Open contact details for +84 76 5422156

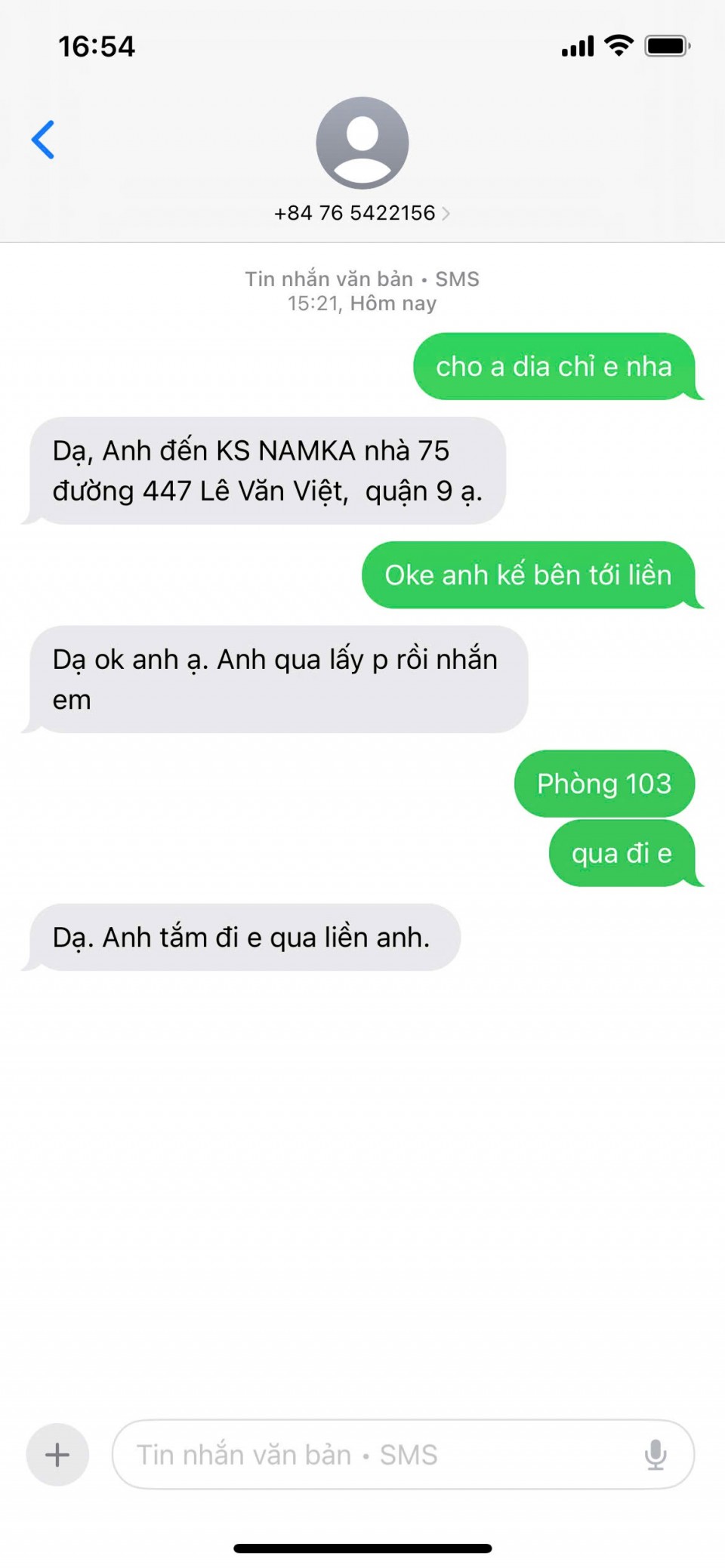(x=362, y=213)
